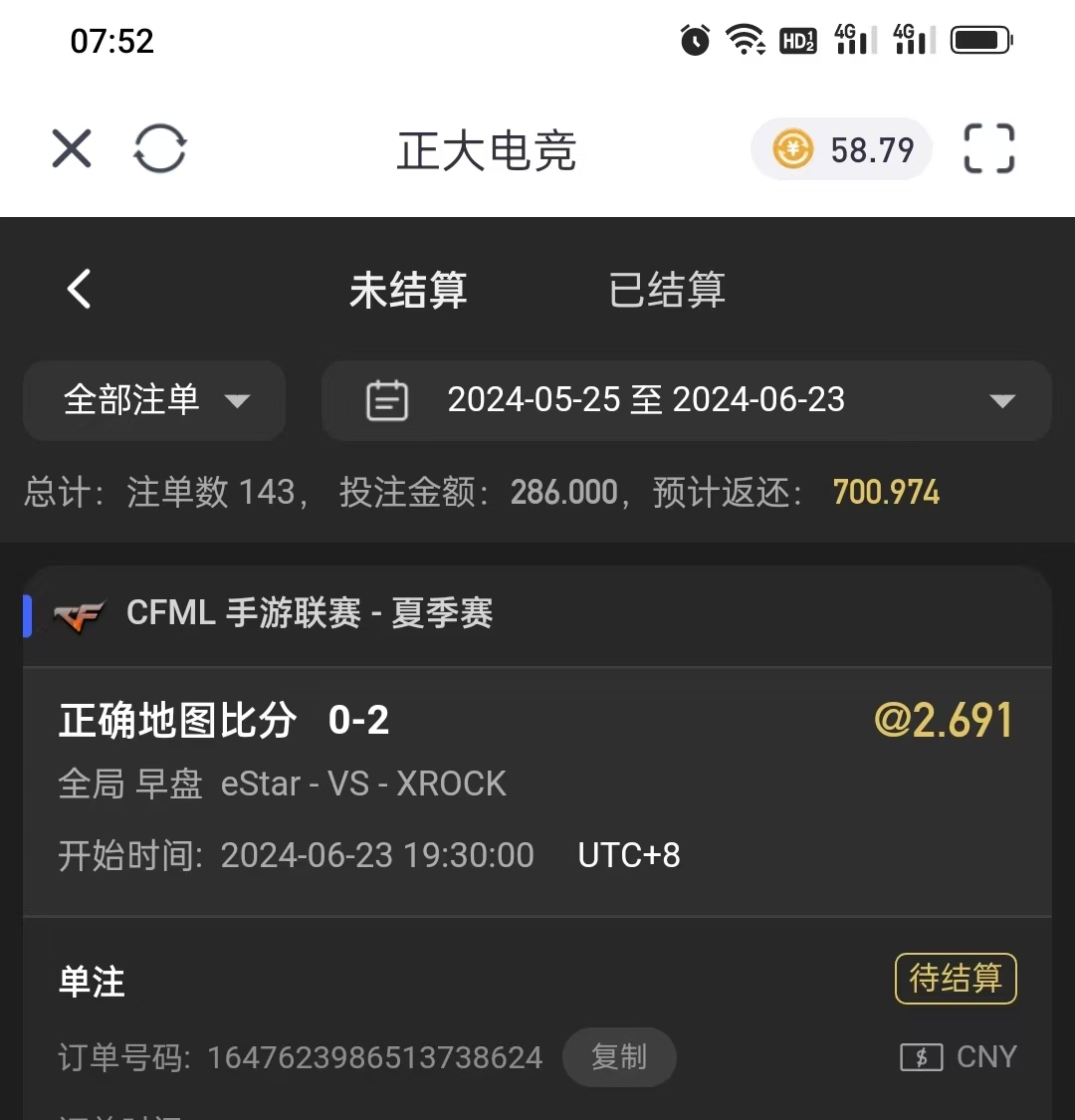Viewport: 1075px width, 1120px height.
Task: Close the 正大电竞 page
Action: [72, 150]
